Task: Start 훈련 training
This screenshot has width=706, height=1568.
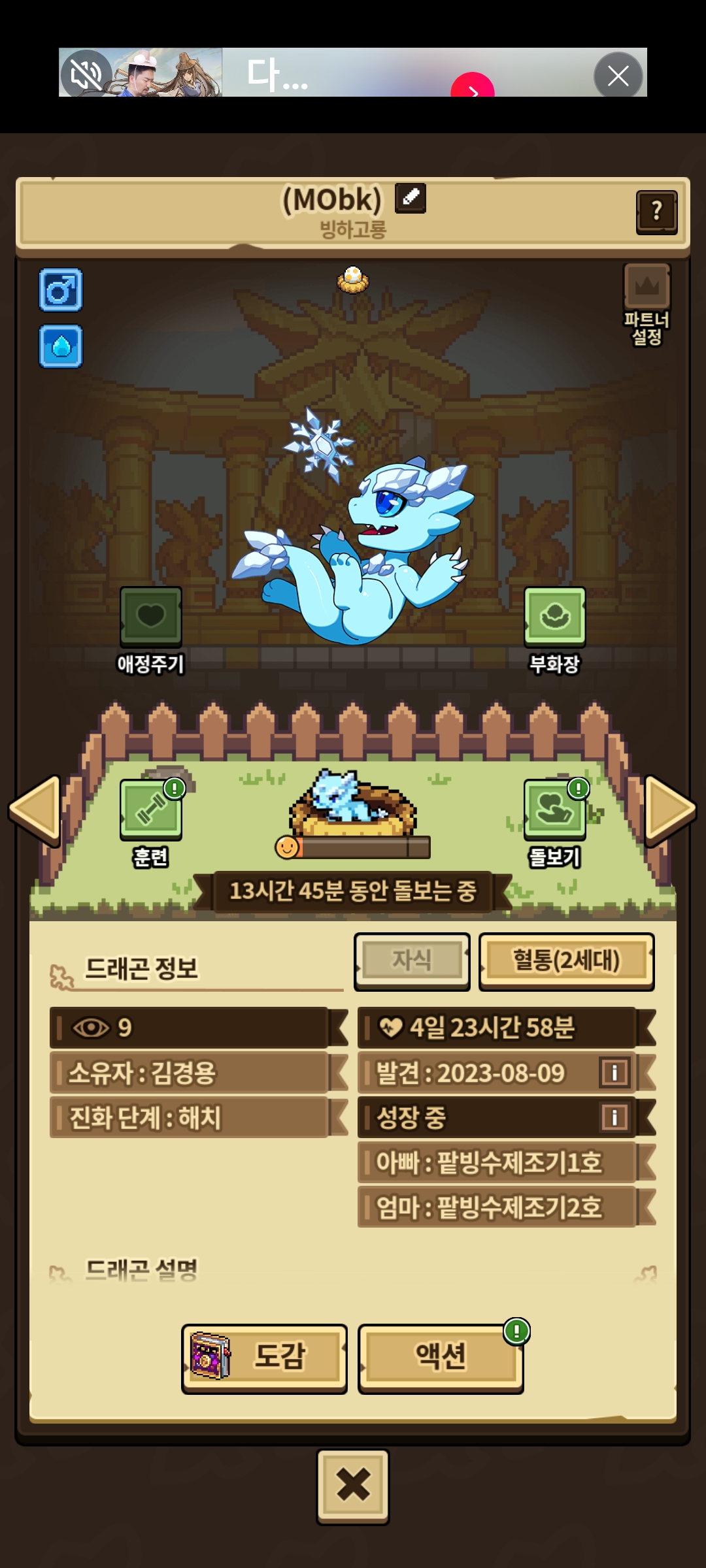Action: tap(151, 810)
